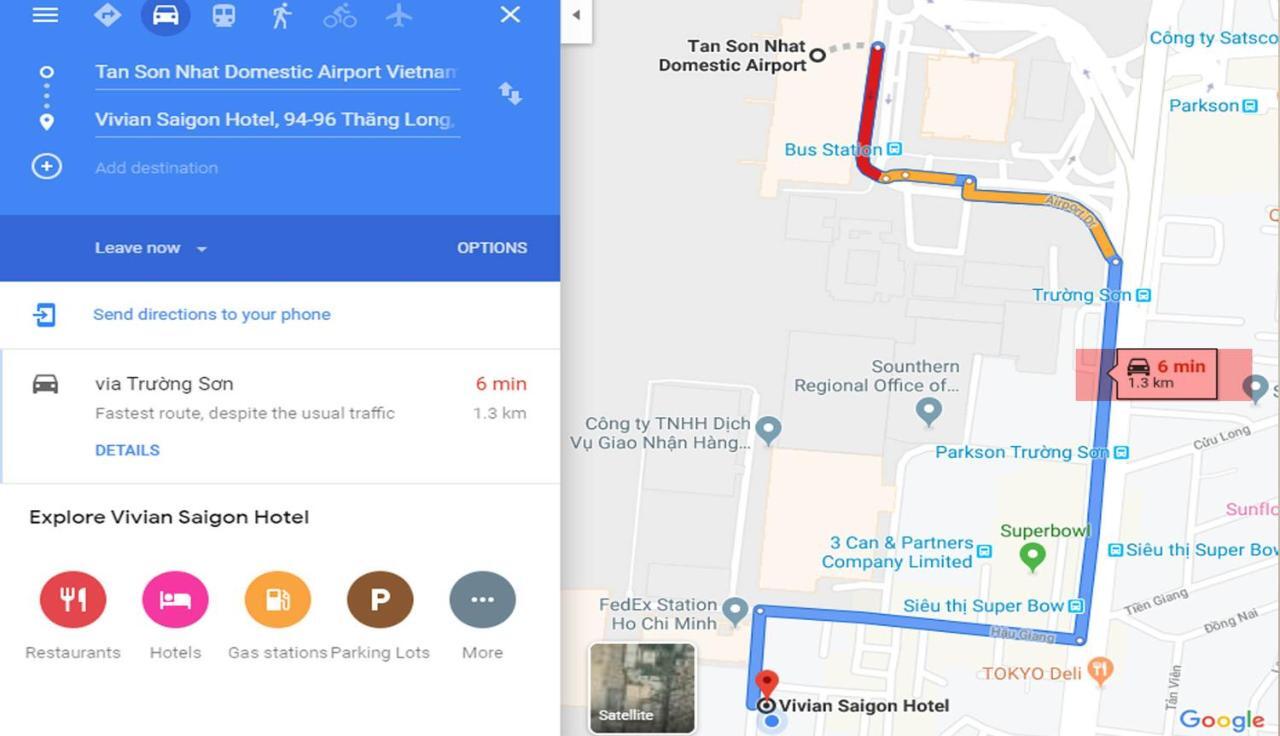
Task: Select the recommended travel mode icon
Action: (107, 15)
